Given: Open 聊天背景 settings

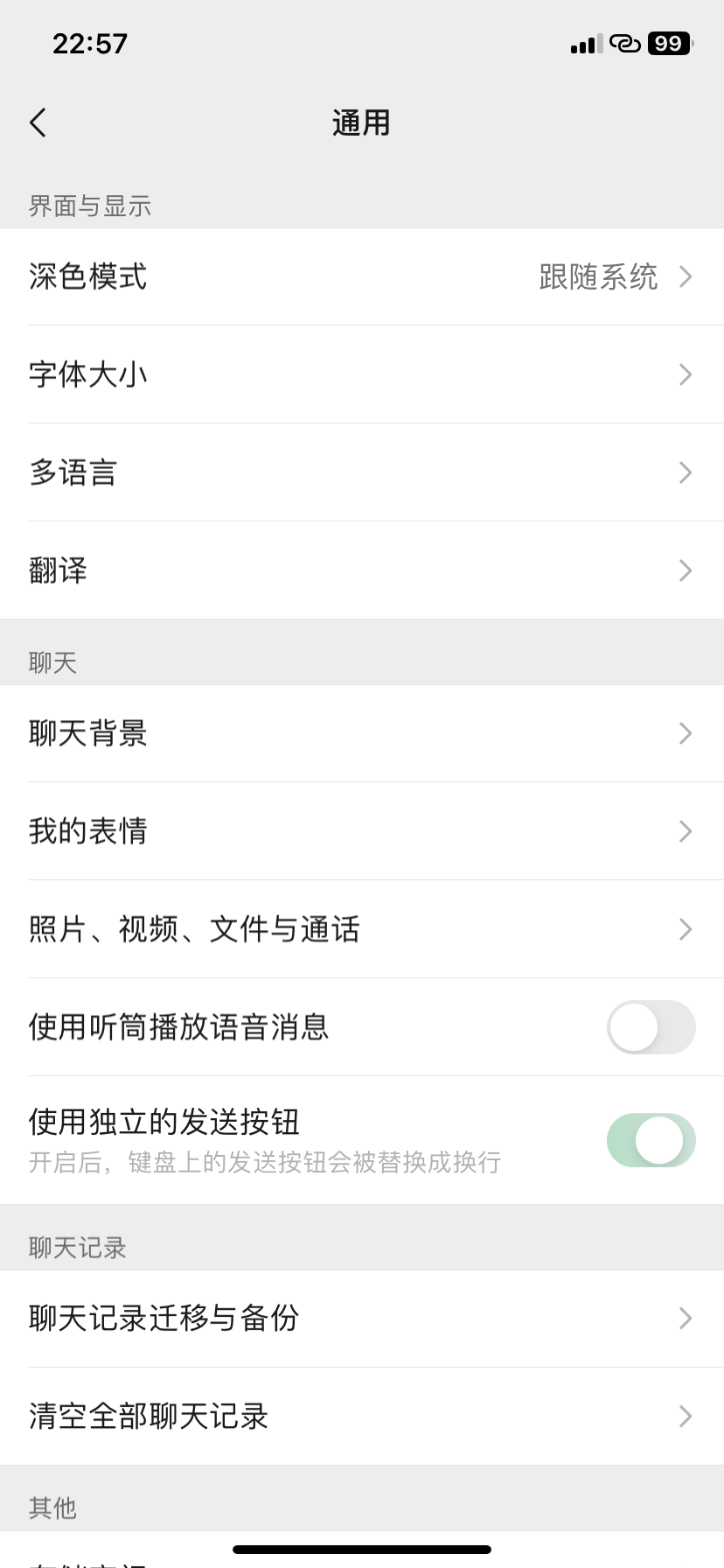Looking at the screenshot, I should click(362, 733).
